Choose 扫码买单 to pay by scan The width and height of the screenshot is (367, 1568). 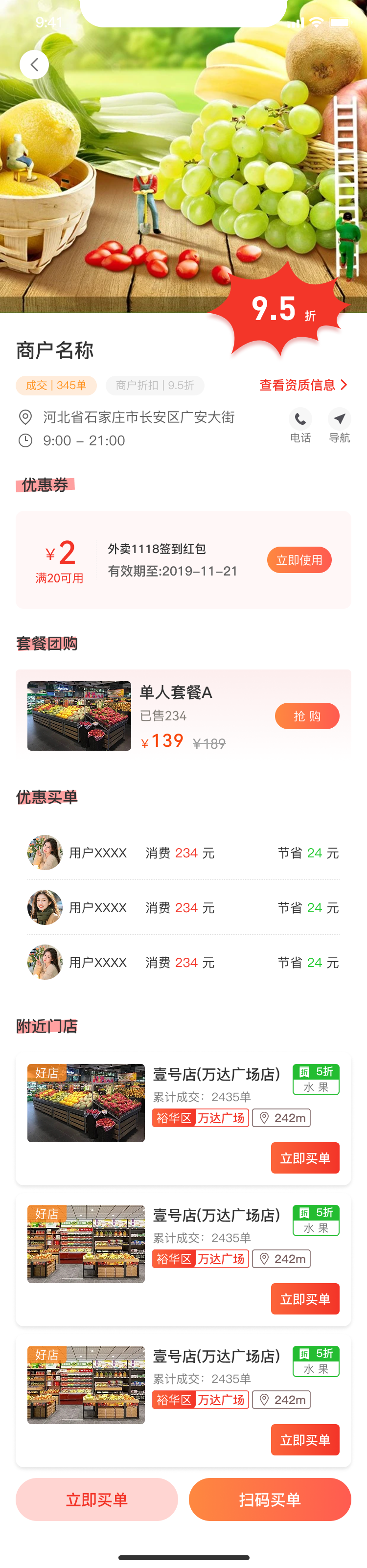point(270,1499)
